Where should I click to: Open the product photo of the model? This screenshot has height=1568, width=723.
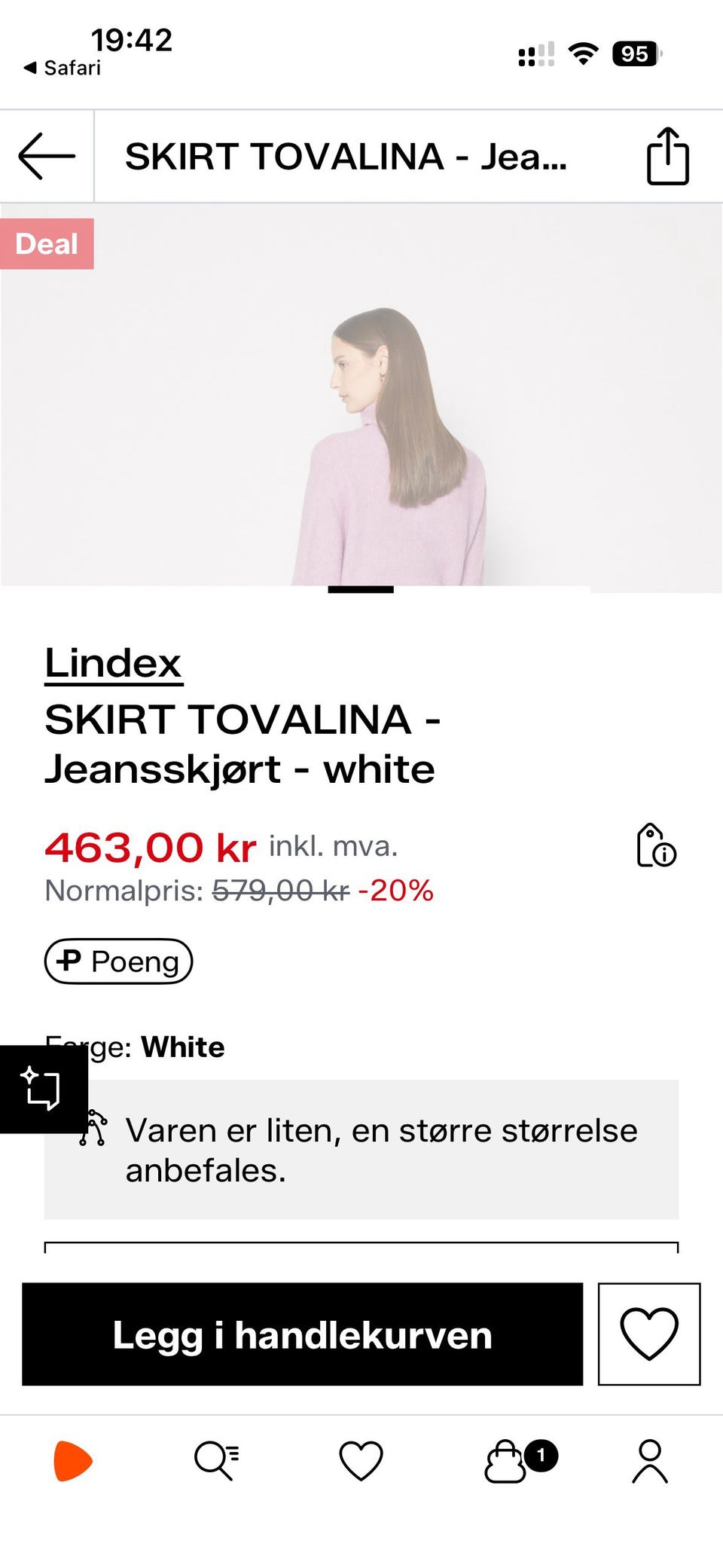click(x=361, y=398)
